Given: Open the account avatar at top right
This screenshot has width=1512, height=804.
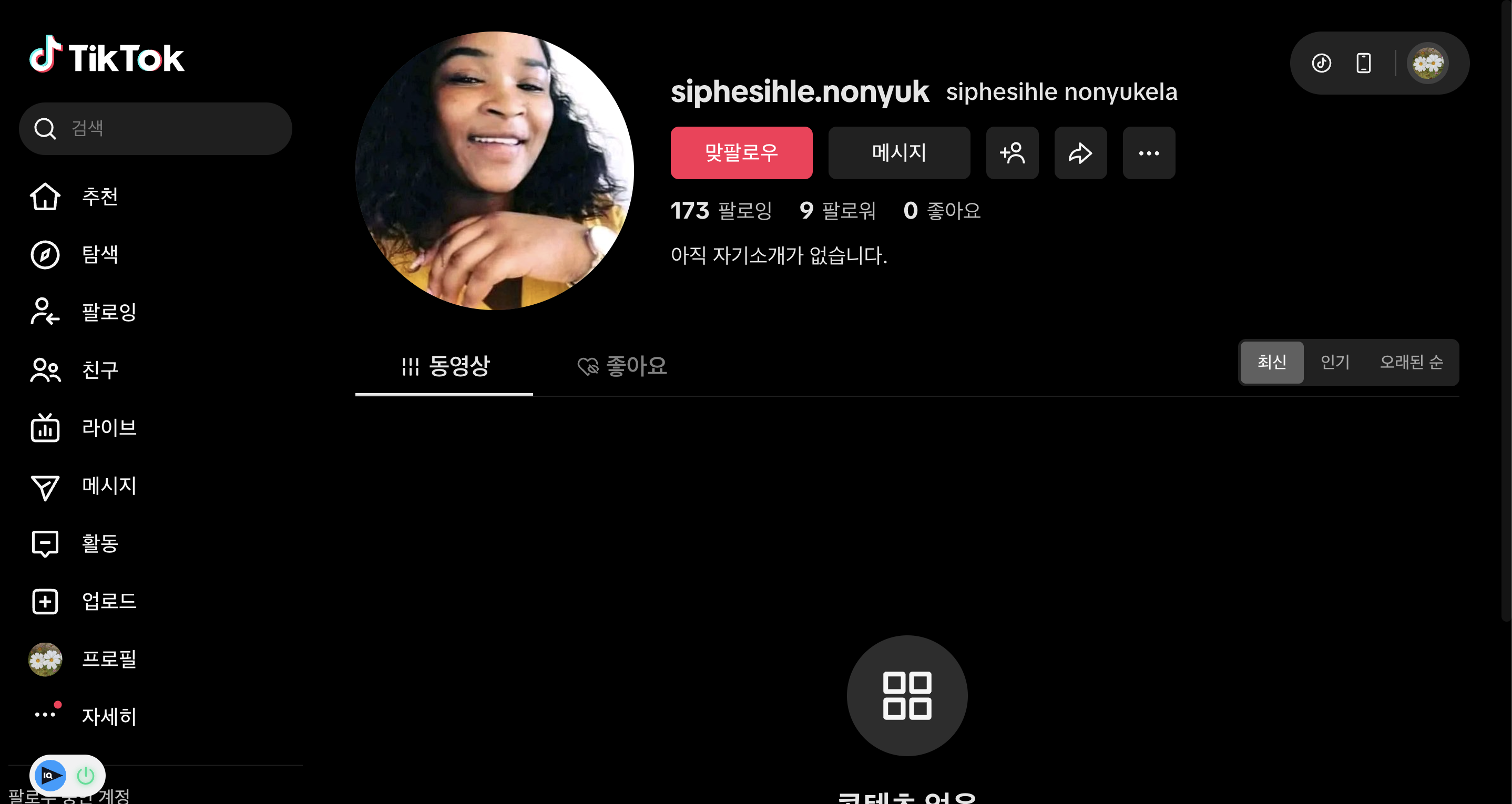Looking at the screenshot, I should click(1427, 63).
